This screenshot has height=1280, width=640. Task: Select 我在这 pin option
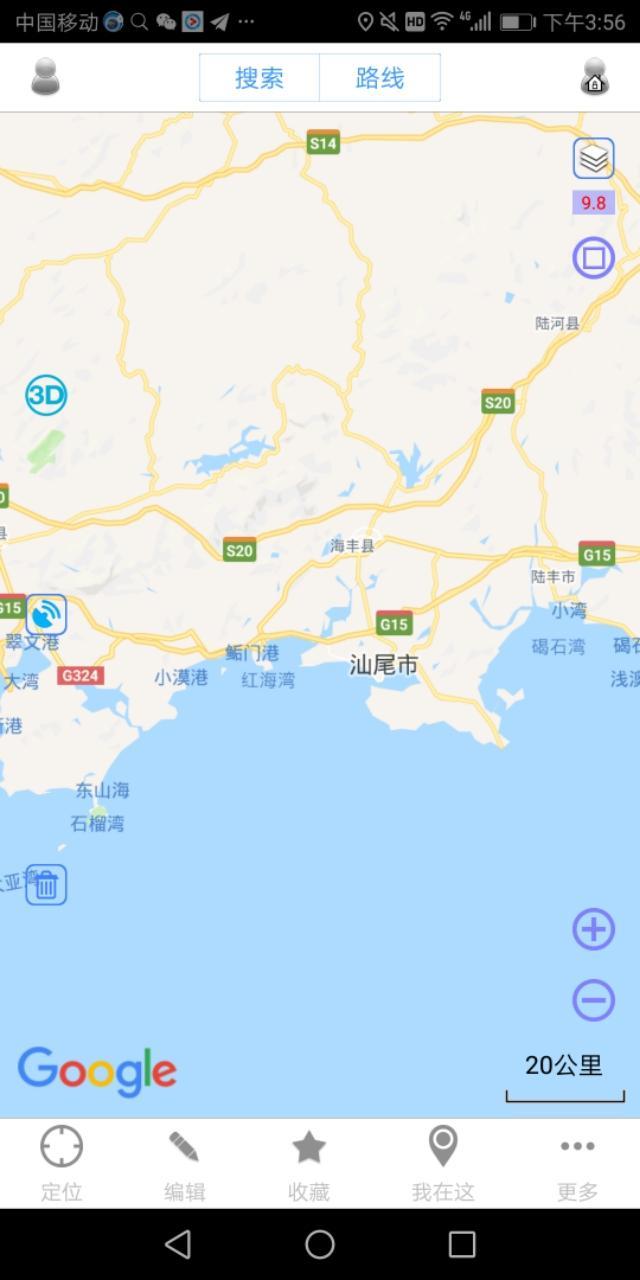(x=443, y=1163)
